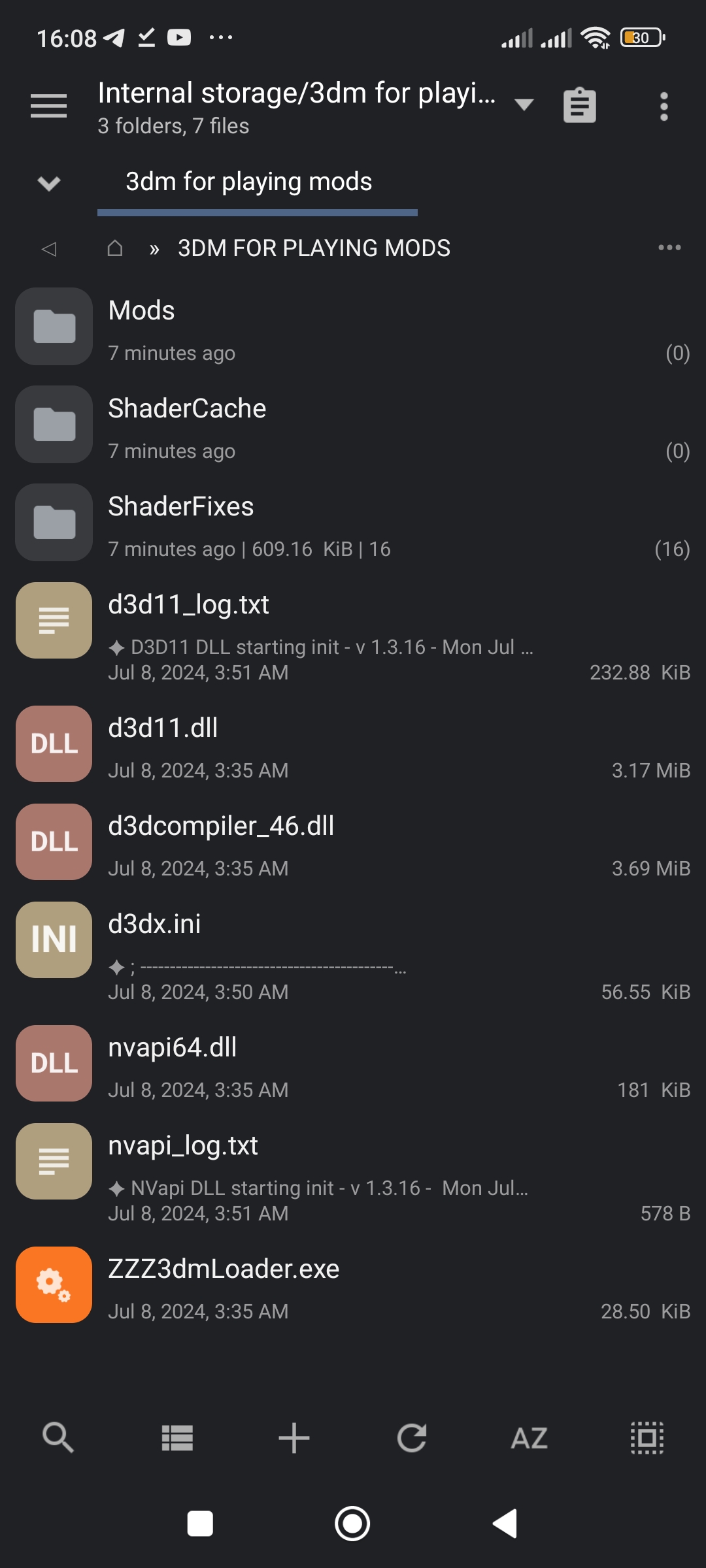The image size is (706, 1568).
Task: Open the hamburger navigation drawer
Action: 48,106
